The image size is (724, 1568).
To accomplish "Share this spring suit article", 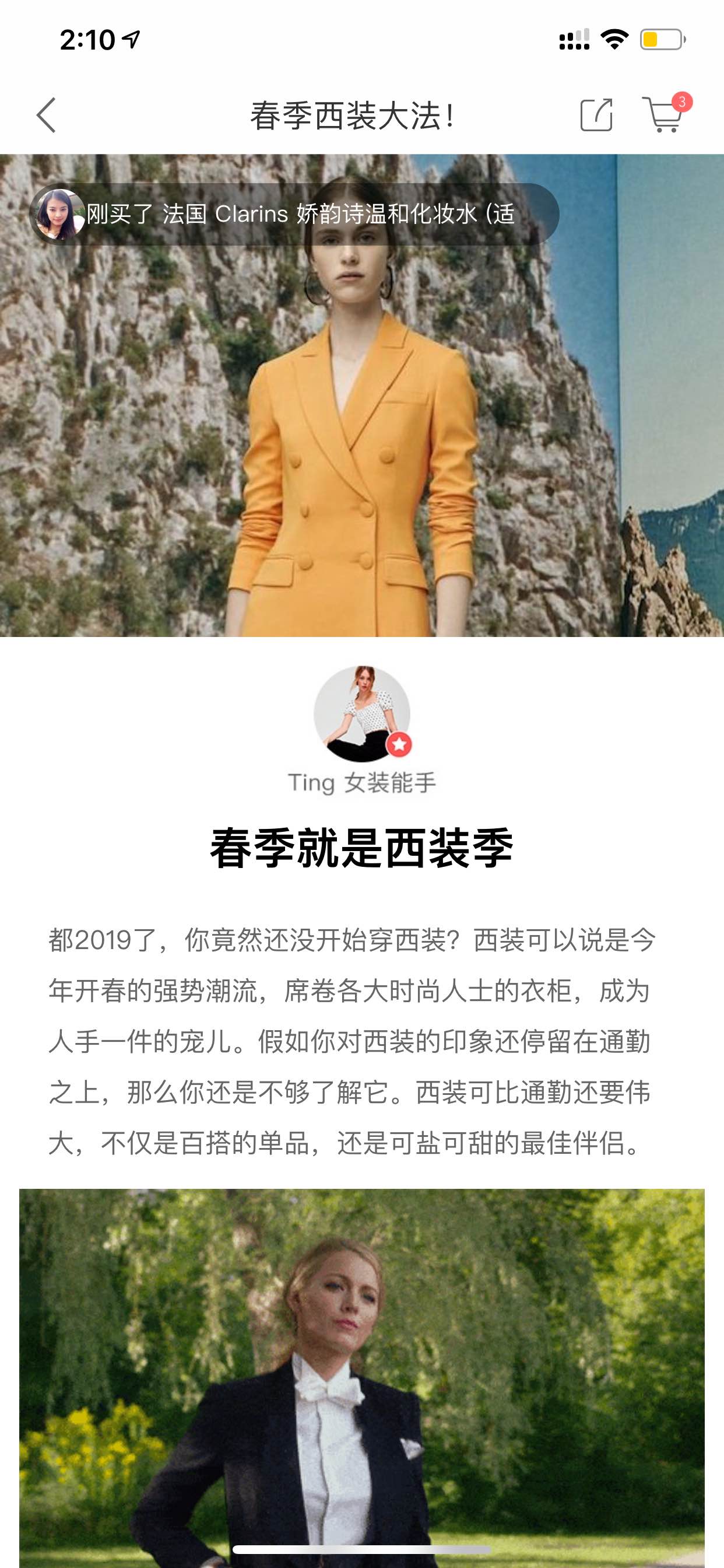I will pos(596,114).
